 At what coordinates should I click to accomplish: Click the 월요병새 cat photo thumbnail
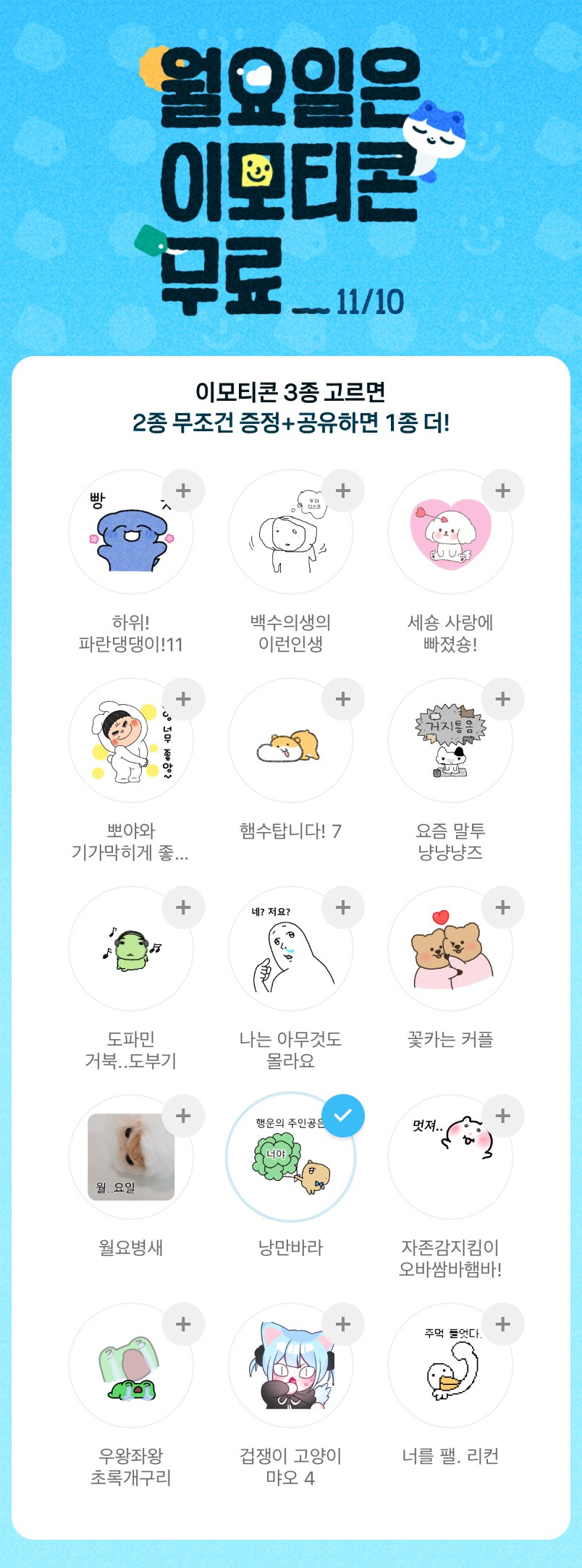point(132,1158)
